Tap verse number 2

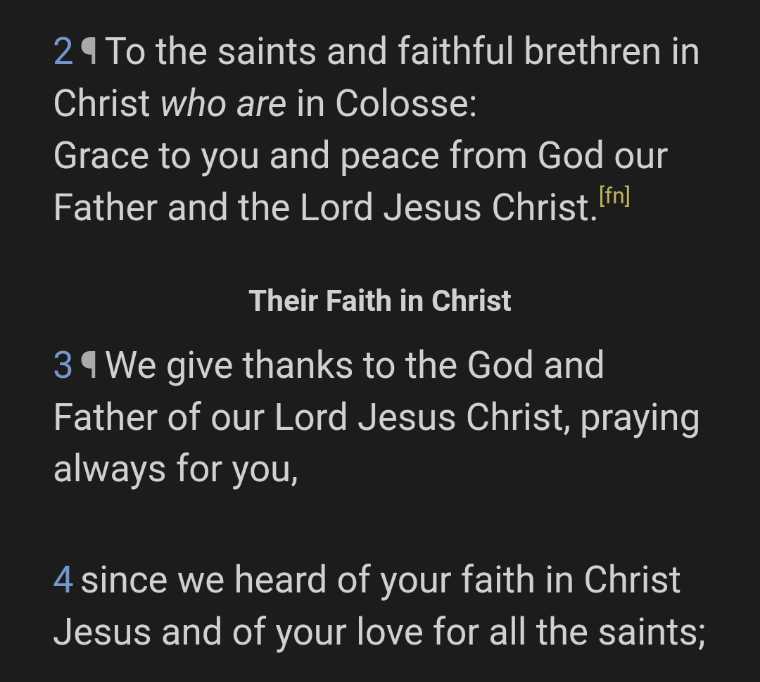point(63,51)
